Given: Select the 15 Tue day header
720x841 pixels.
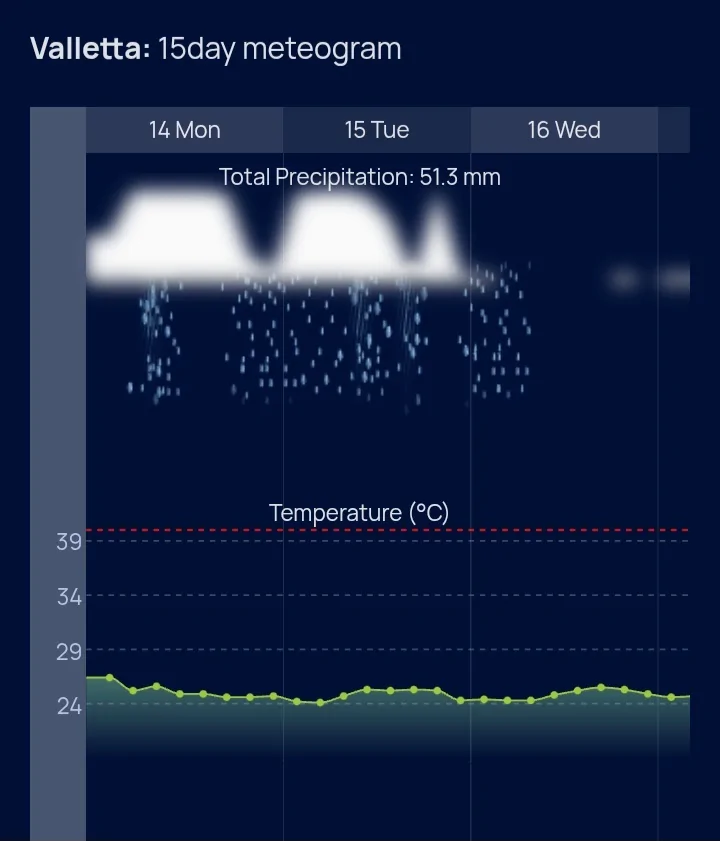Looking at the screenshot, I should (377, 130).
